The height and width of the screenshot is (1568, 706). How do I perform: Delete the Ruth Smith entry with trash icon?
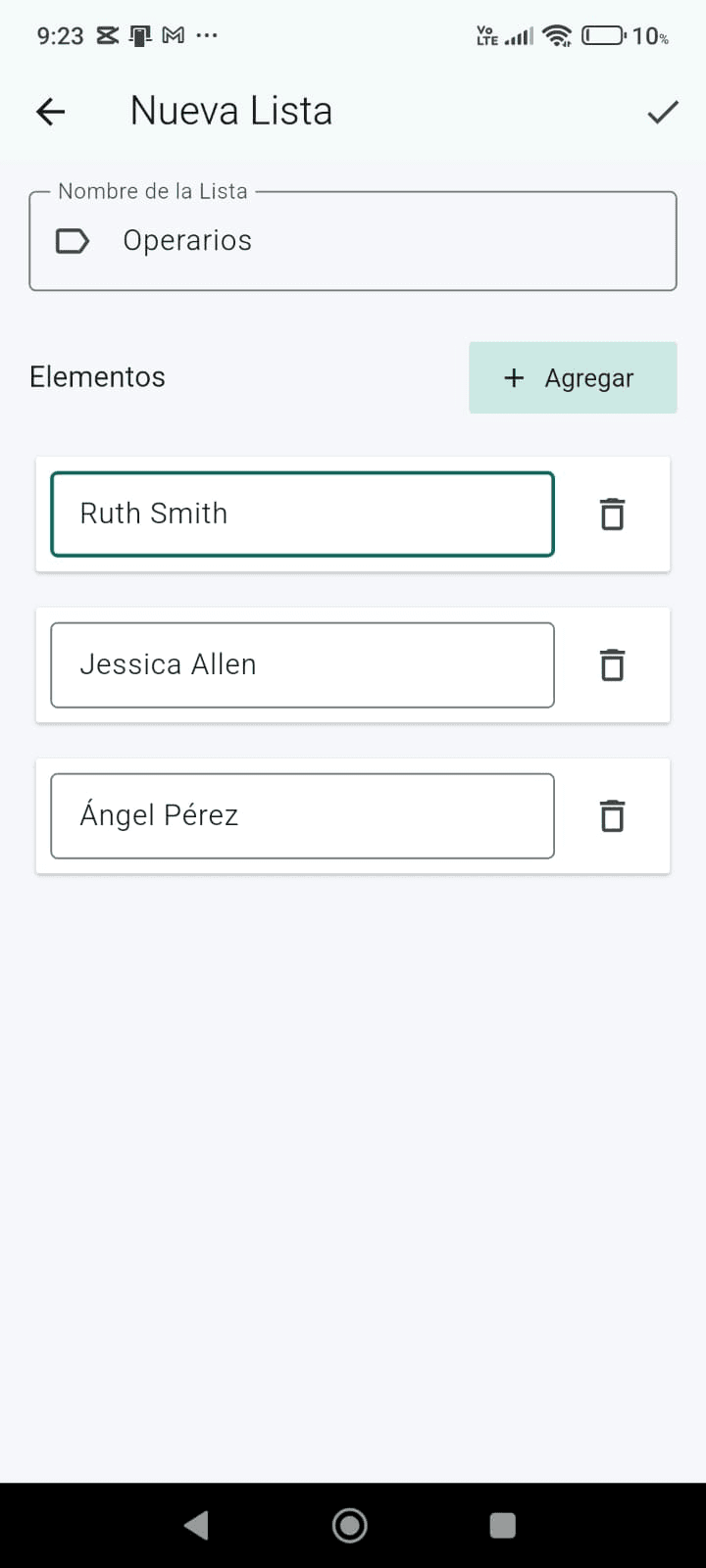pos(612,514)
